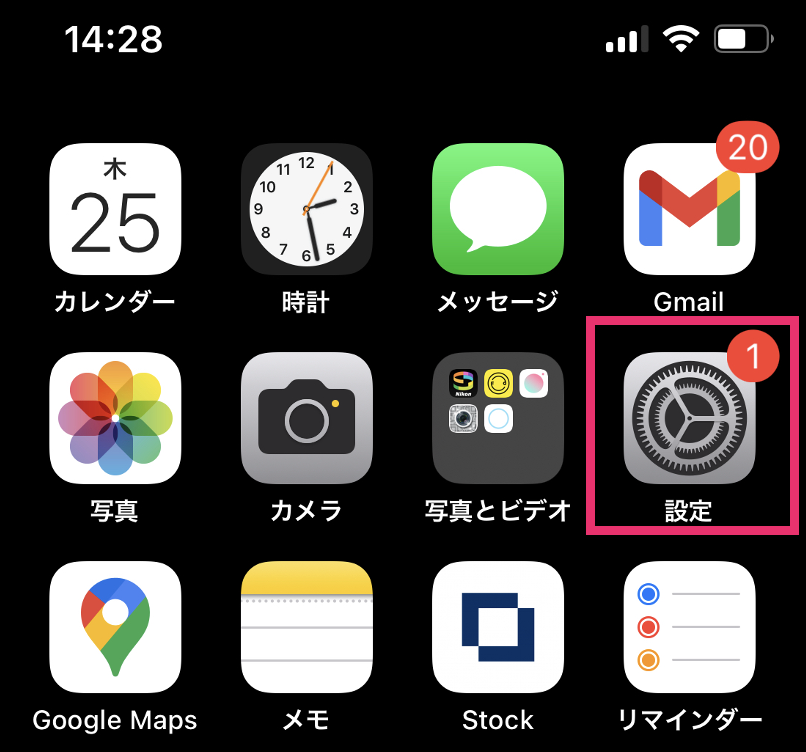Open the リマインダー reminders app
This screenshot has width=806, height=752.
[x=688, y=627]
